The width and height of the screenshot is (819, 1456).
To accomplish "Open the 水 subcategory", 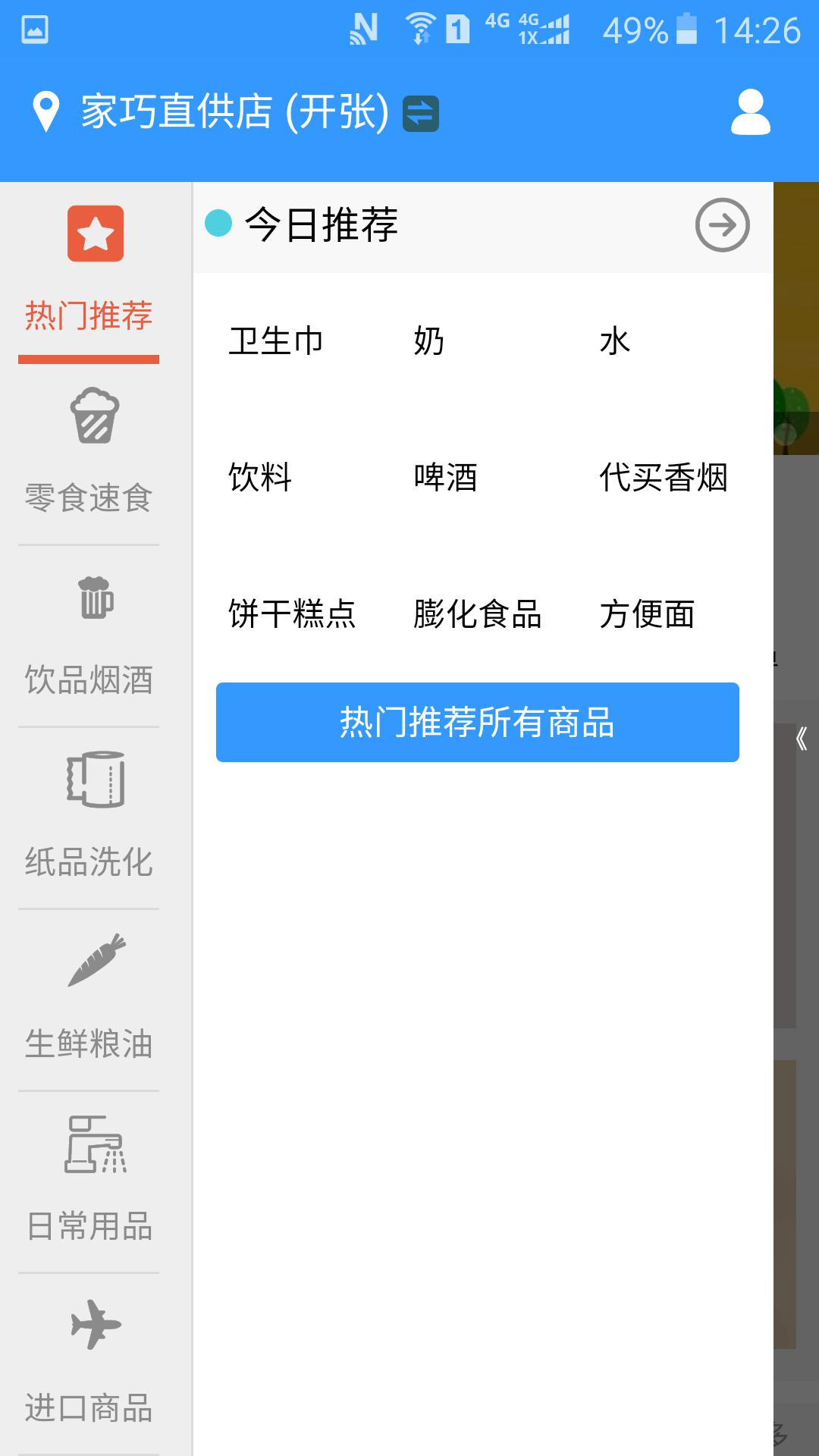I will [615, 341].
